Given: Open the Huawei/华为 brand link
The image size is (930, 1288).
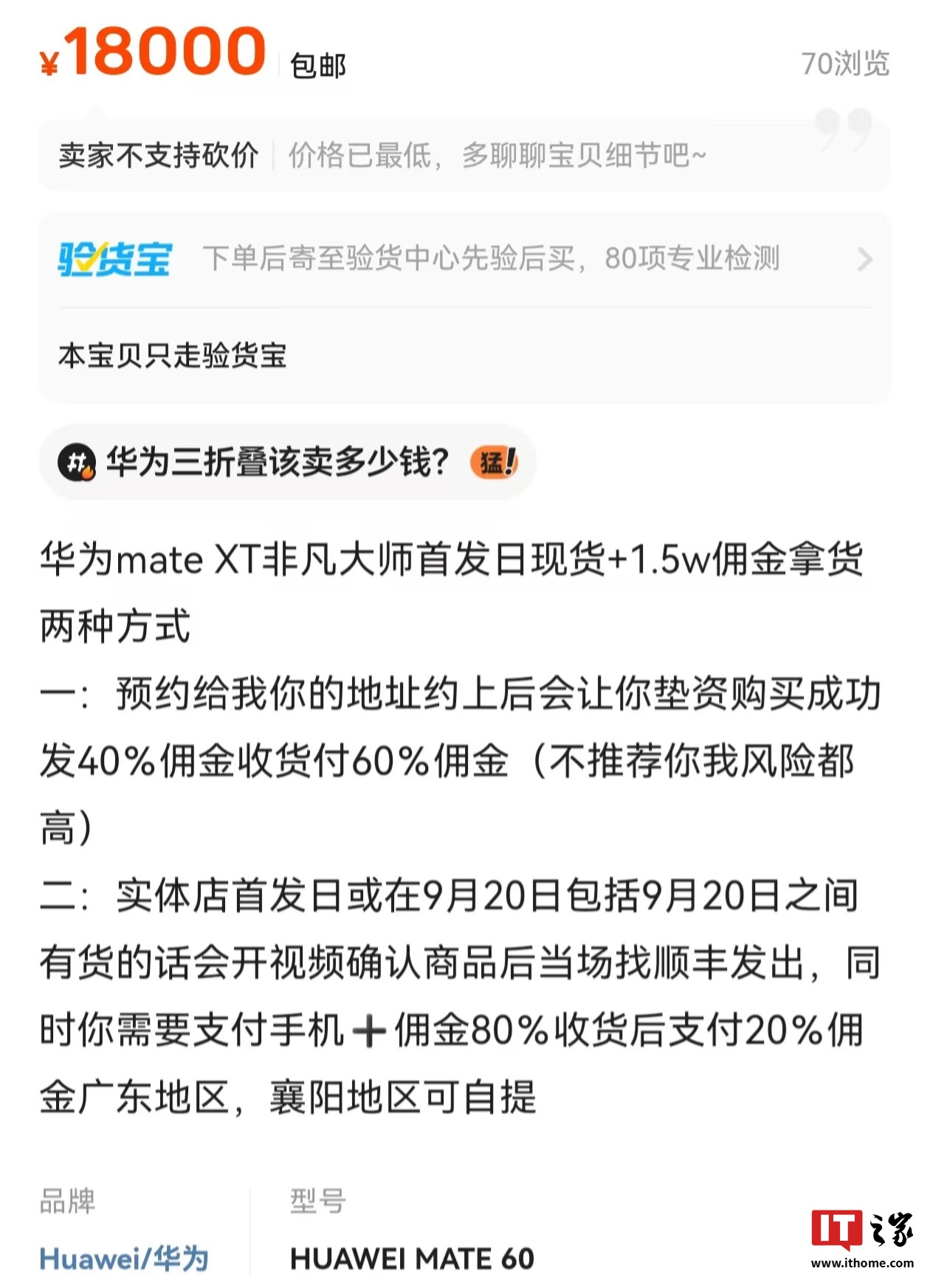Looking at the screenshot, I should point(124,1258).
